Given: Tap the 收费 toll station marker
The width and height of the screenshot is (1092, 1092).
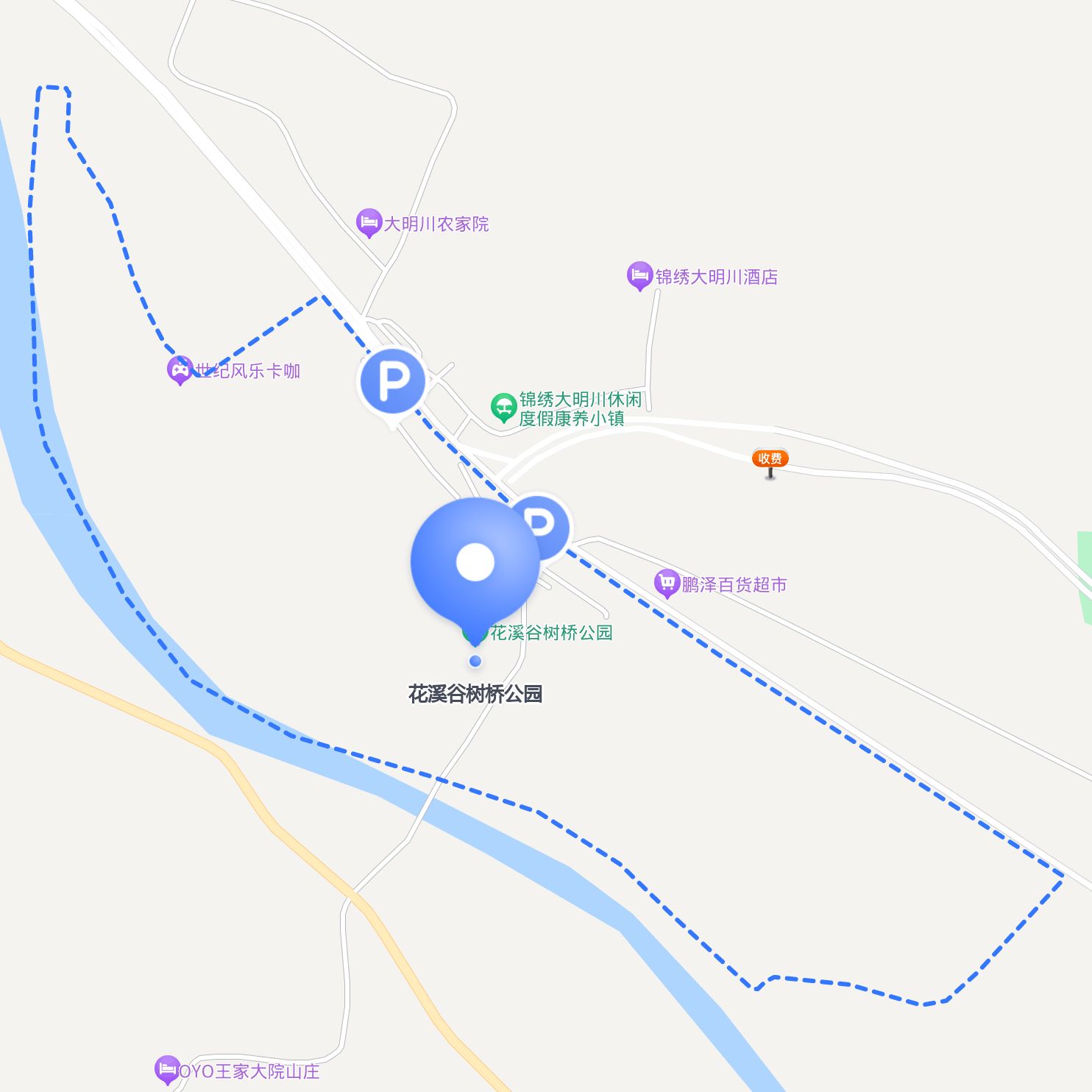Looking at the screenshot, I should (x=770, y=459).
